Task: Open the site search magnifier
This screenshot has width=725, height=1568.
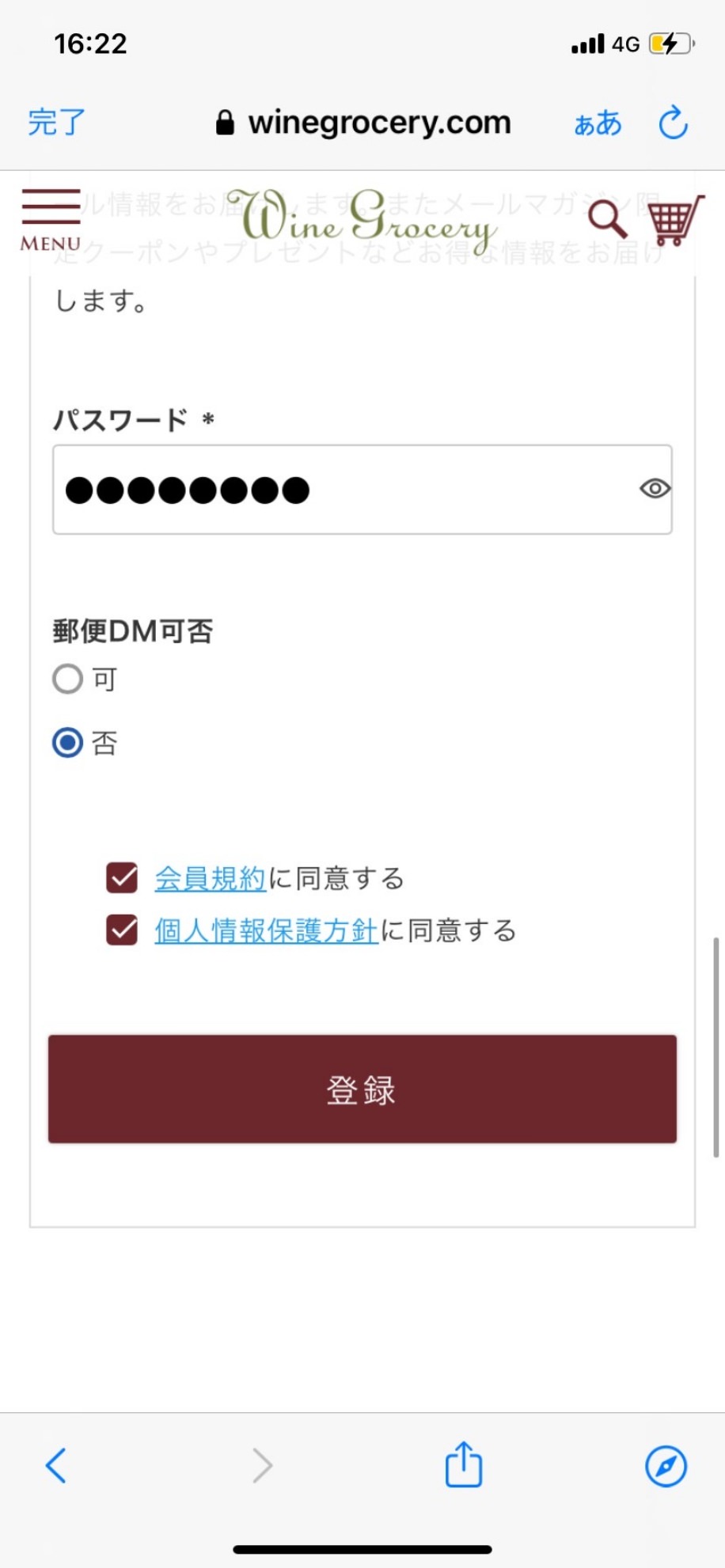Action: click(607, 219)
